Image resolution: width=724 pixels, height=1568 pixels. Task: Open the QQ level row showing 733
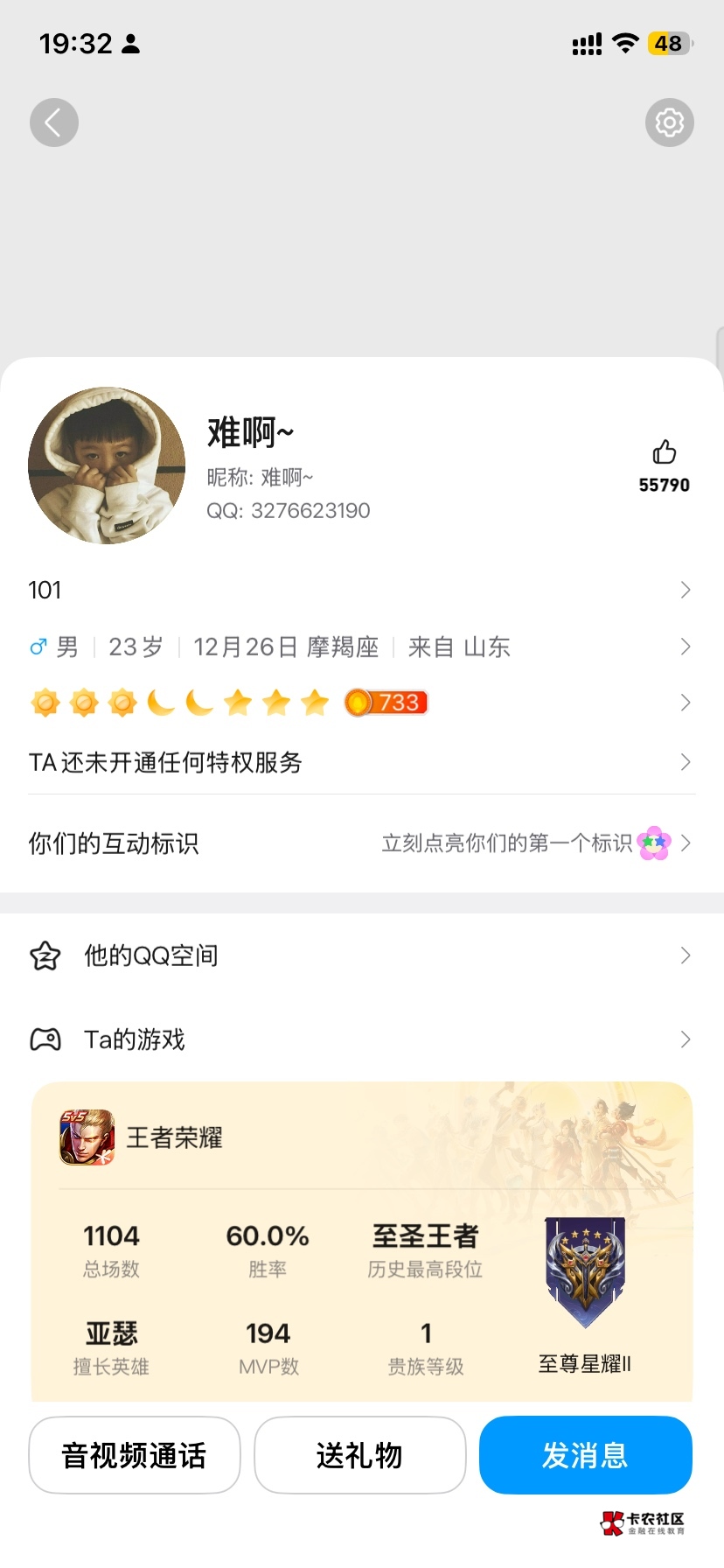[x=362, y=703]
